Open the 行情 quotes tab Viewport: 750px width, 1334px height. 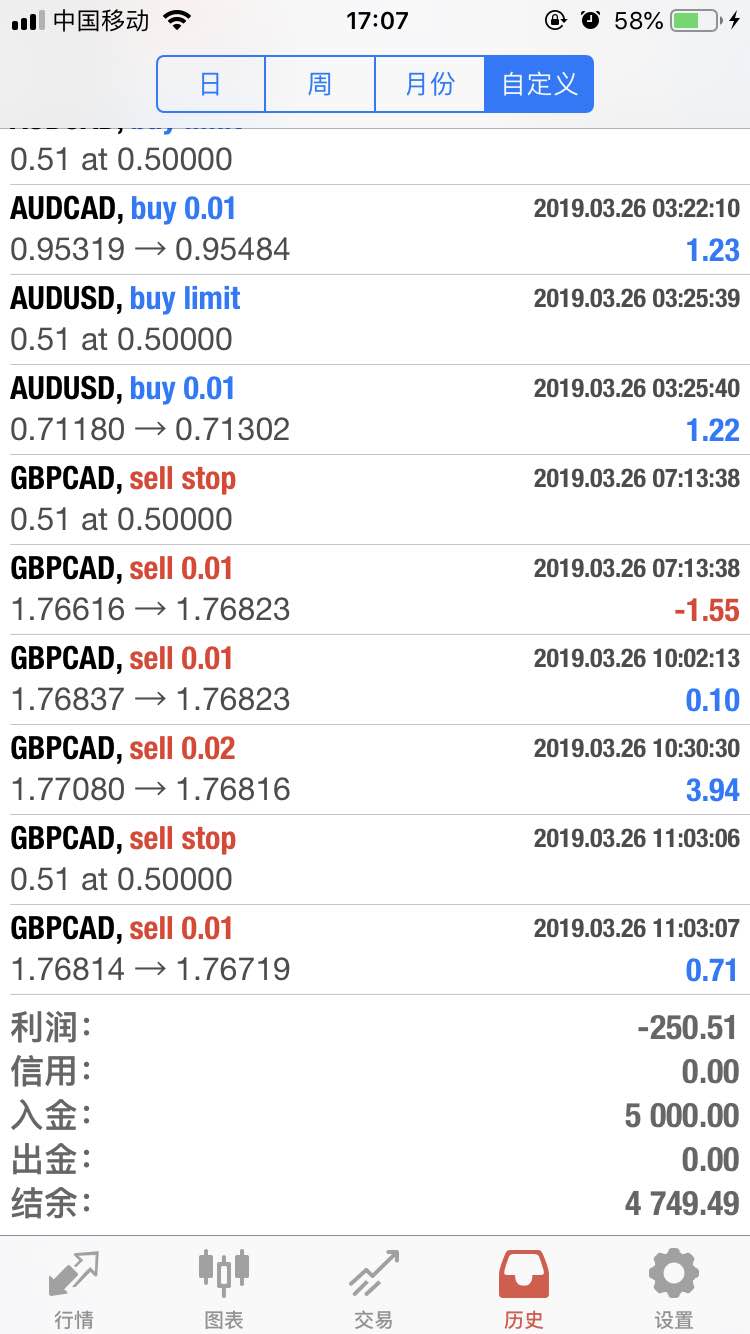(74, 1288)
